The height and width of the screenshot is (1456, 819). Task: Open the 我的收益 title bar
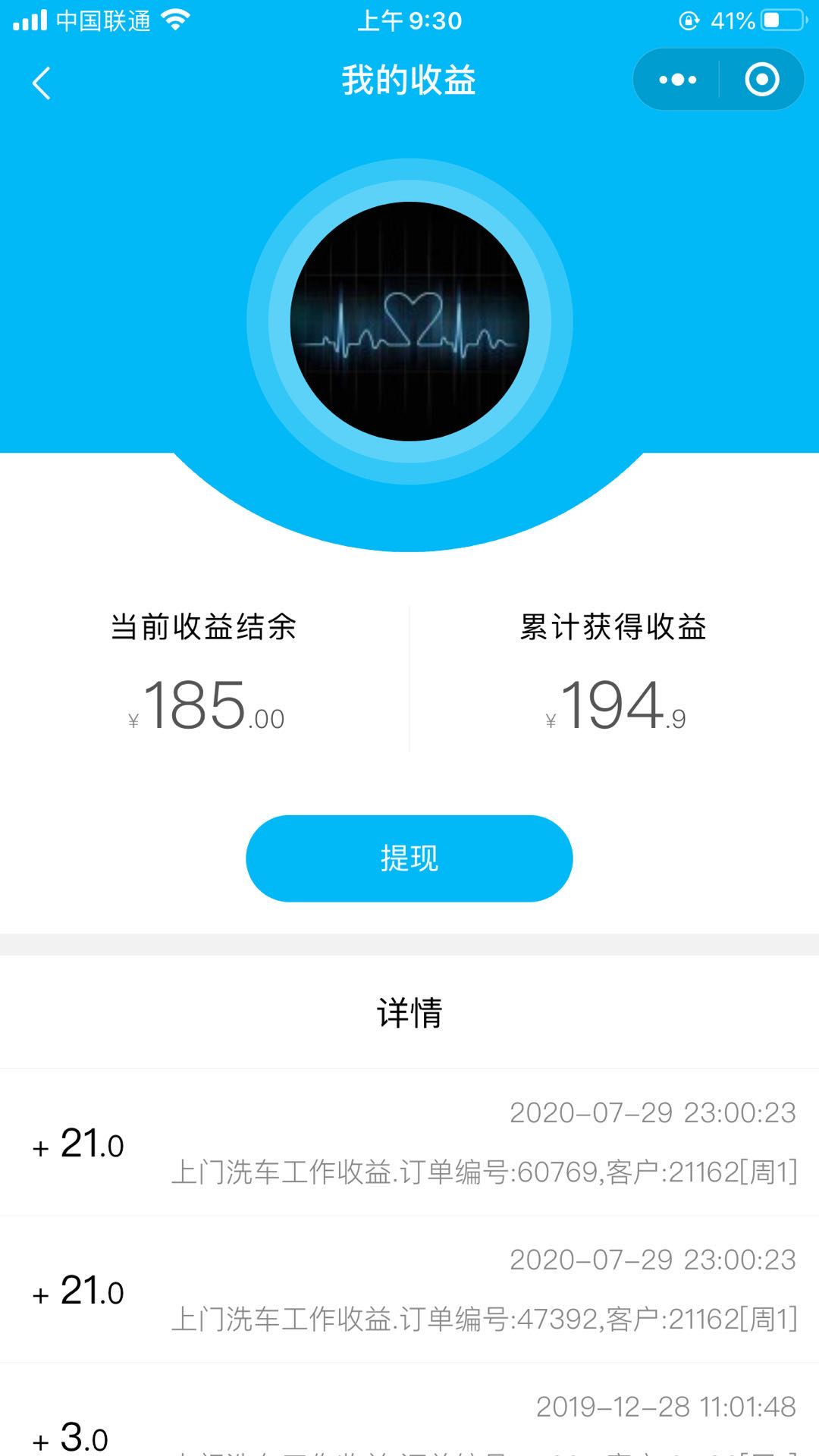[x=409, y=81]
